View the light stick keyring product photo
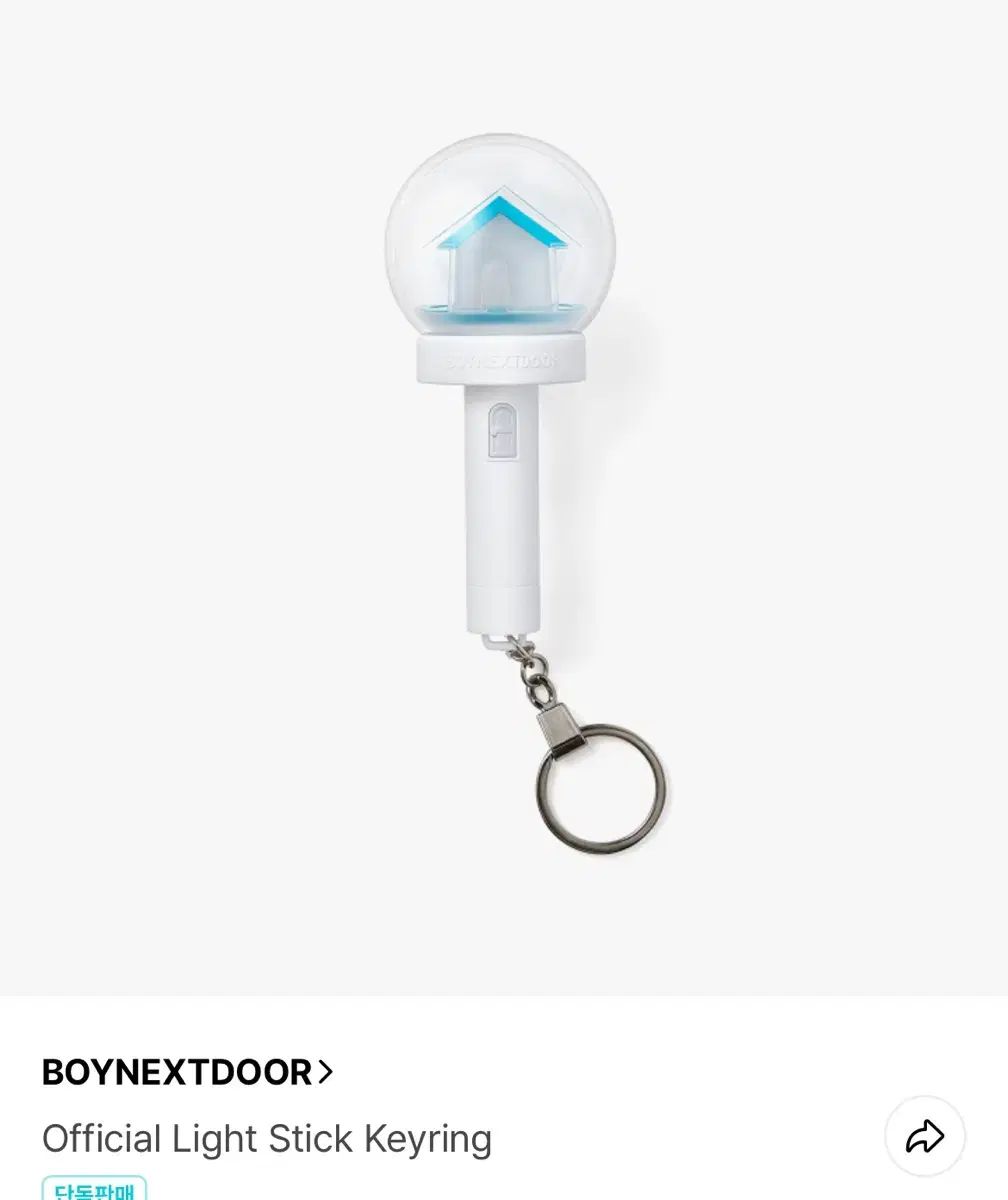Screen dimensions: 1008x1200 coord(504,500)
